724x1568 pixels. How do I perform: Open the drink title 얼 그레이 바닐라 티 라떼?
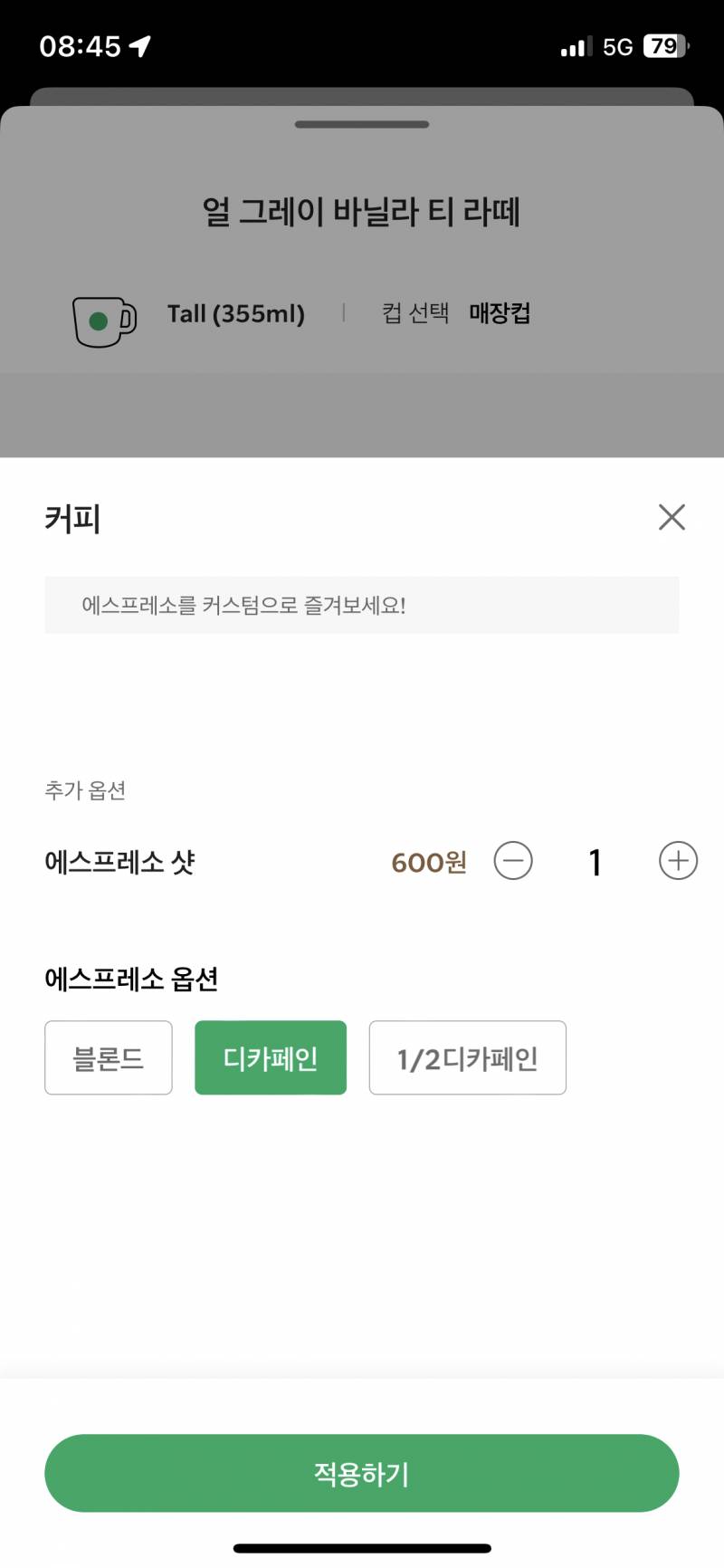click(x=361, y=212)
